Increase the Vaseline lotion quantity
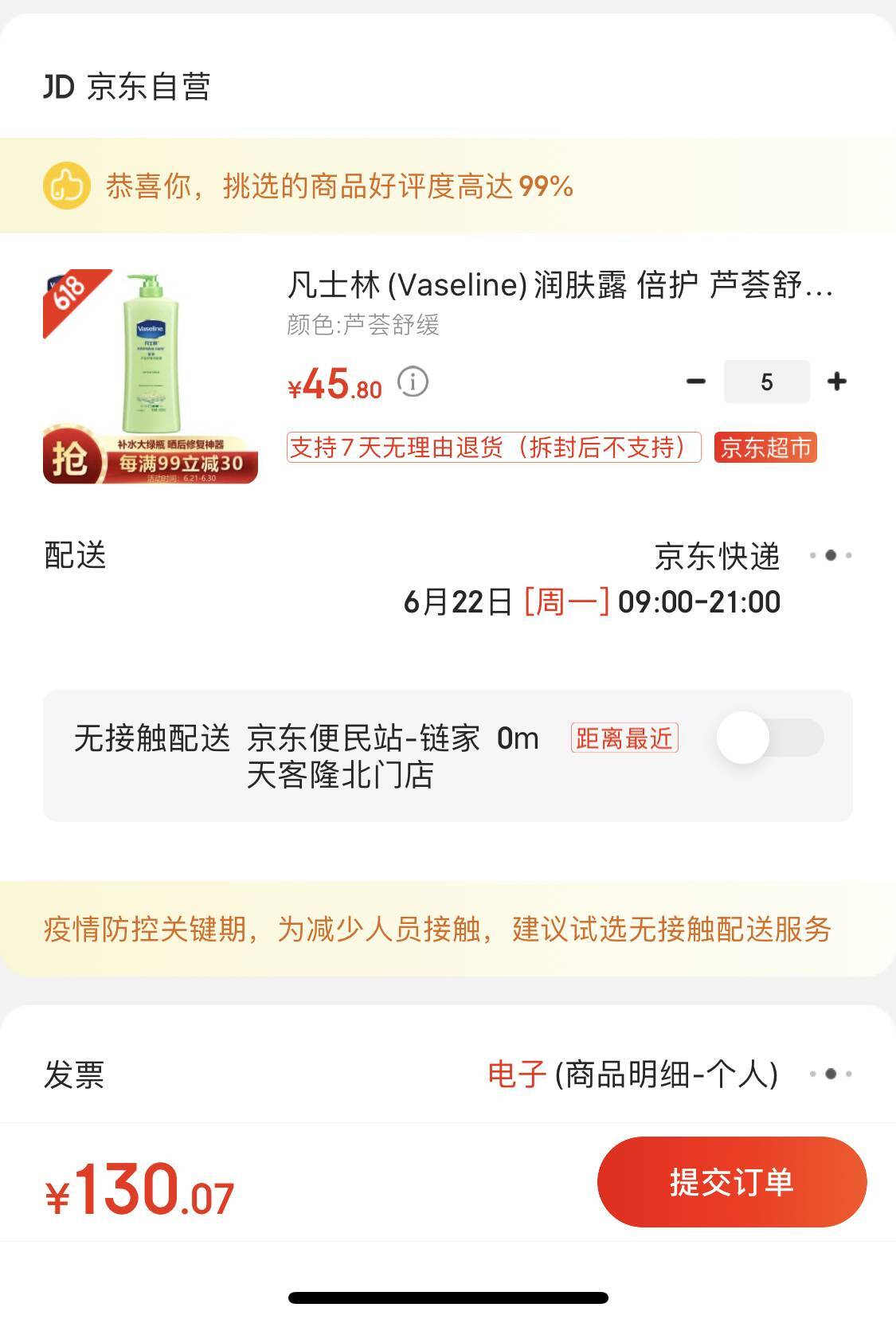The height and width of the screenshot is (1323, 896). [x=836, y=382]
